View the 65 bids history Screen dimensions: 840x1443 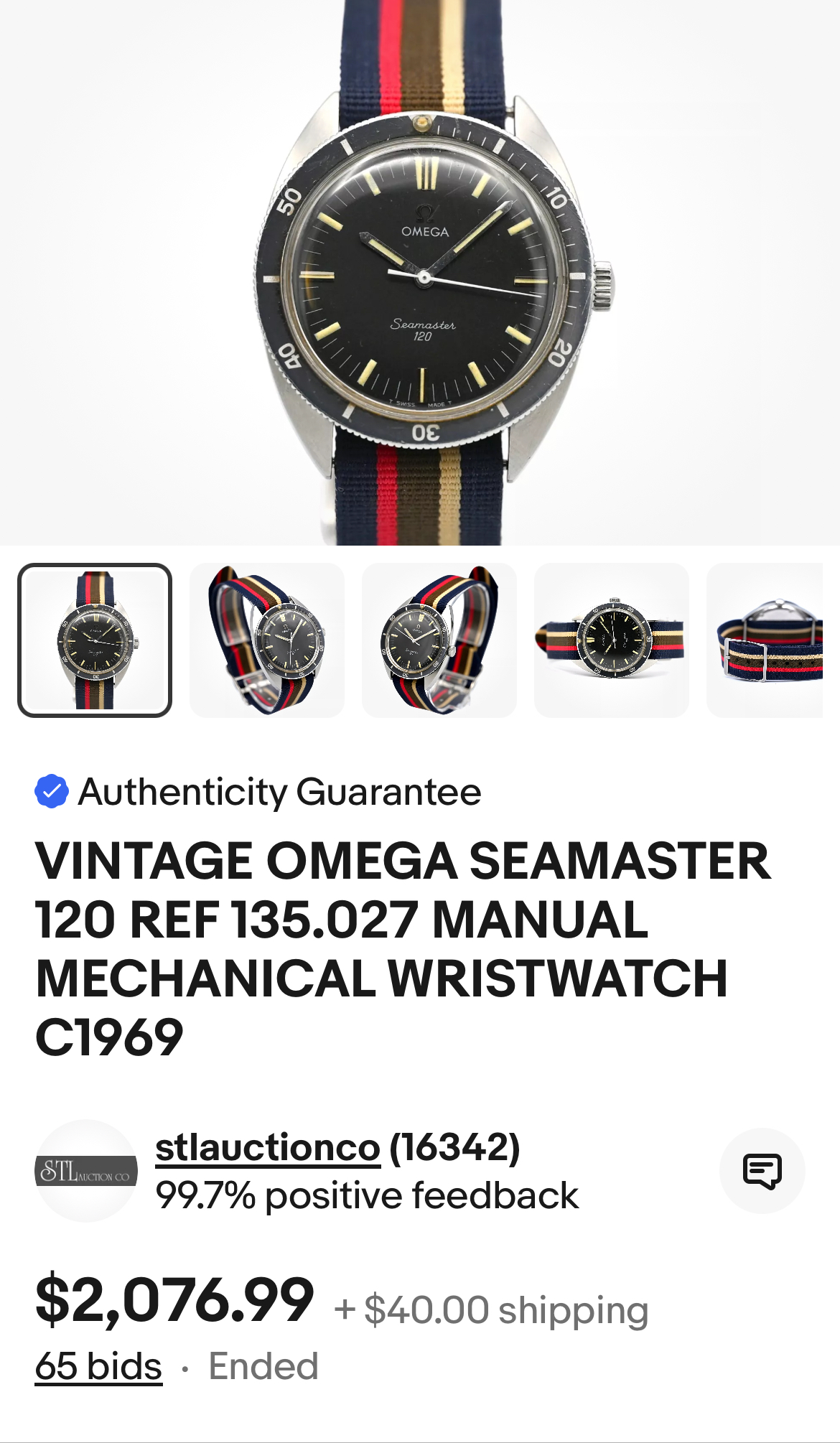click(98, 1366)
